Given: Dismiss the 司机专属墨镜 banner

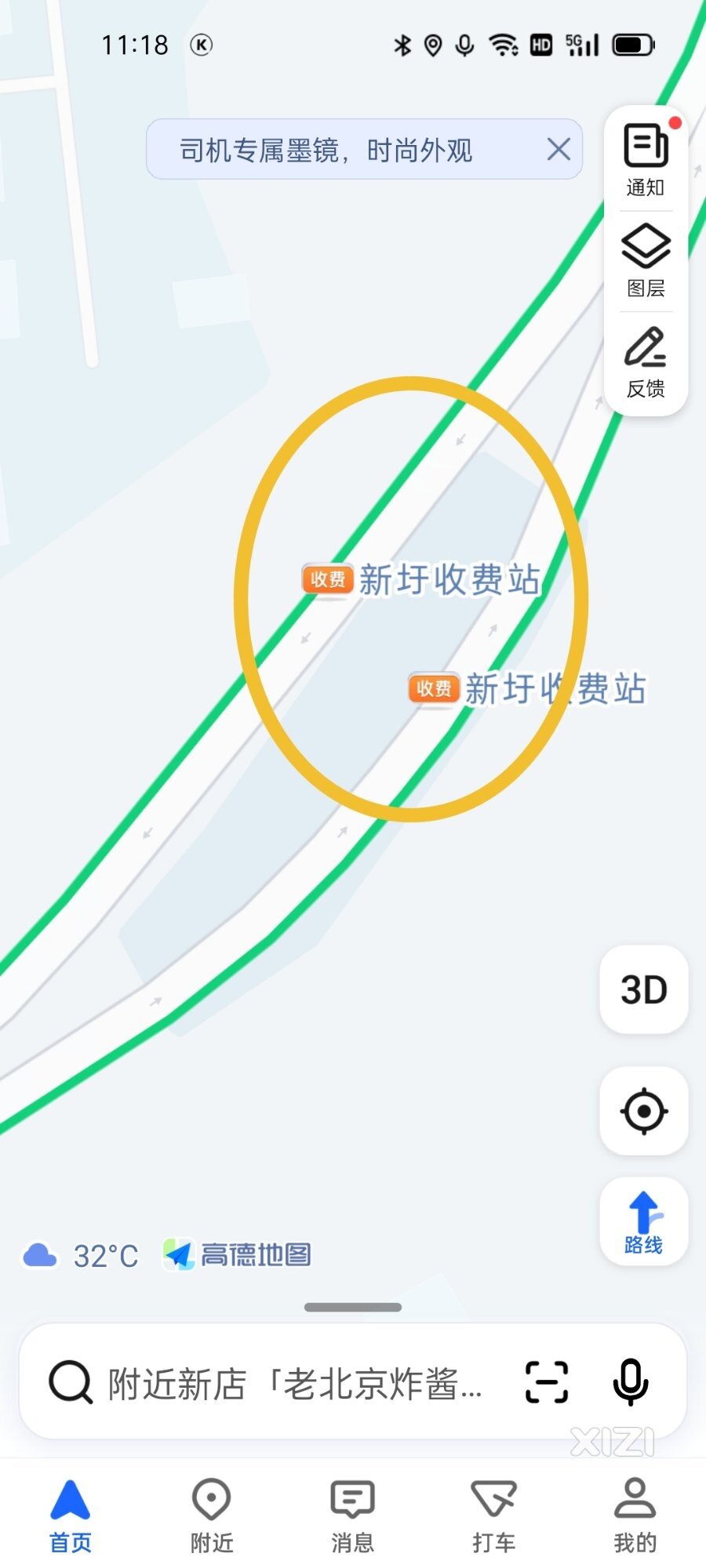Looking at the screenshot, I should [559, 149].
